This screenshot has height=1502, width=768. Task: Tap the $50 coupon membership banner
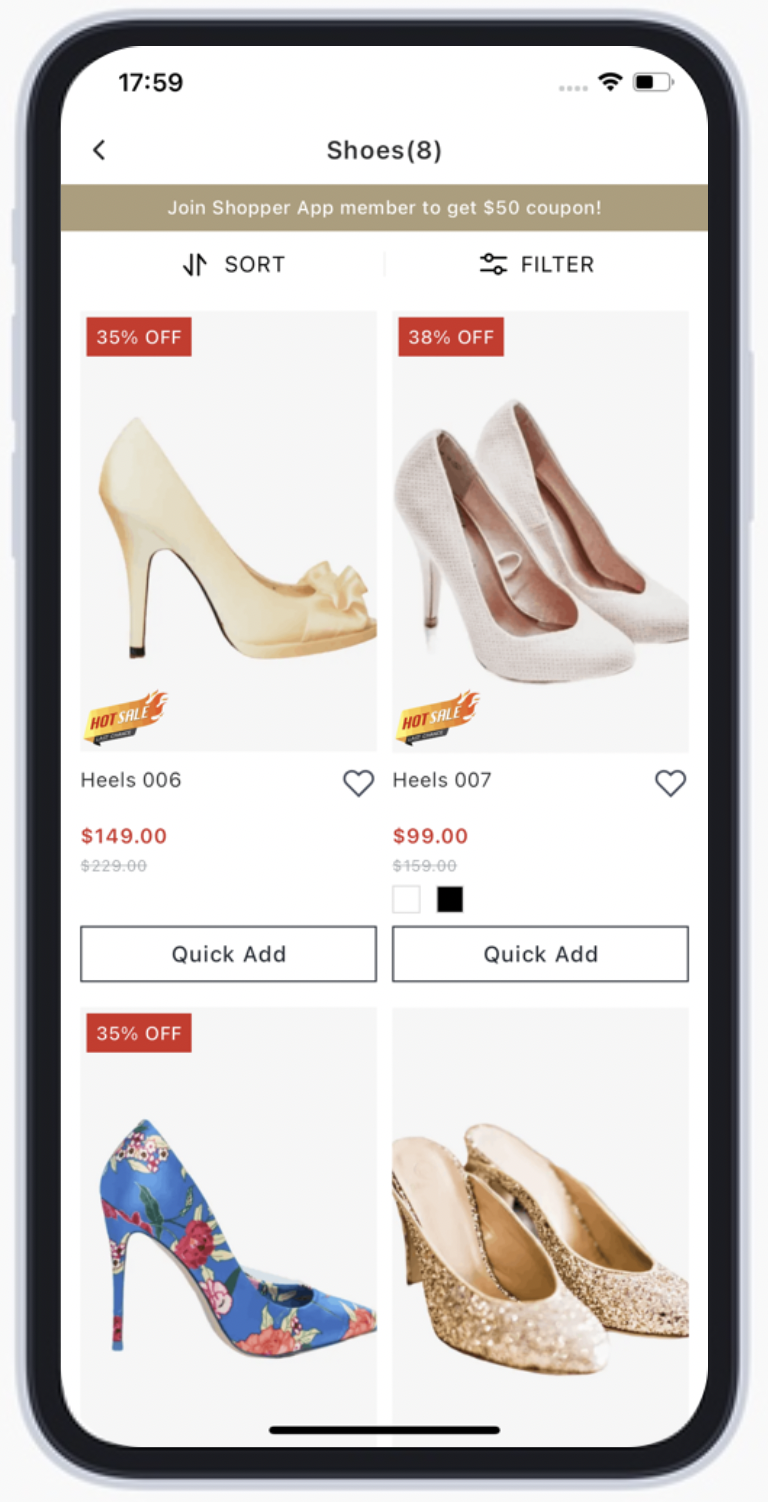(x=384, y=208)
